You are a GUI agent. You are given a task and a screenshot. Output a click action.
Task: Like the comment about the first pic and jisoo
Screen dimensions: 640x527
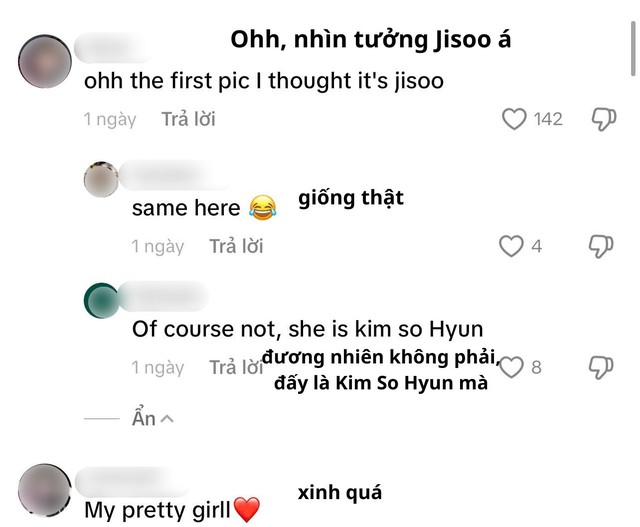pyautogui.click(x=514, y=120)
